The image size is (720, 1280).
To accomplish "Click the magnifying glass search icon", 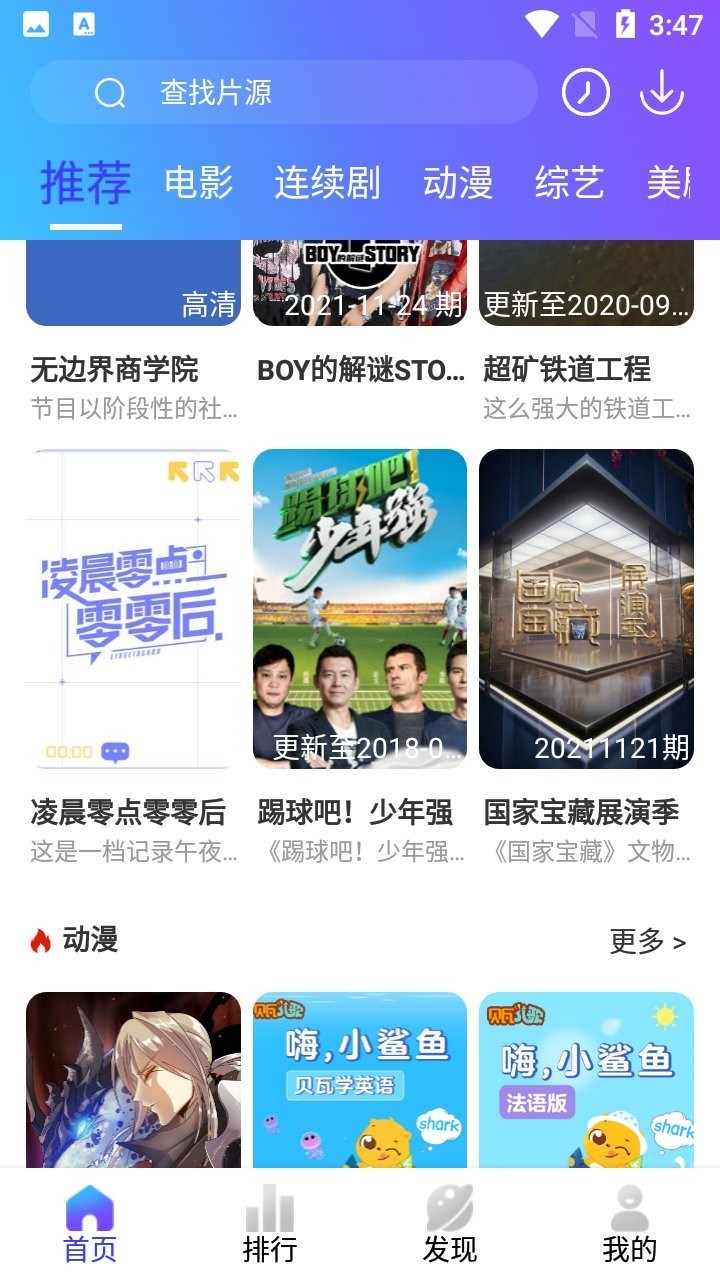I will (109, 91).
